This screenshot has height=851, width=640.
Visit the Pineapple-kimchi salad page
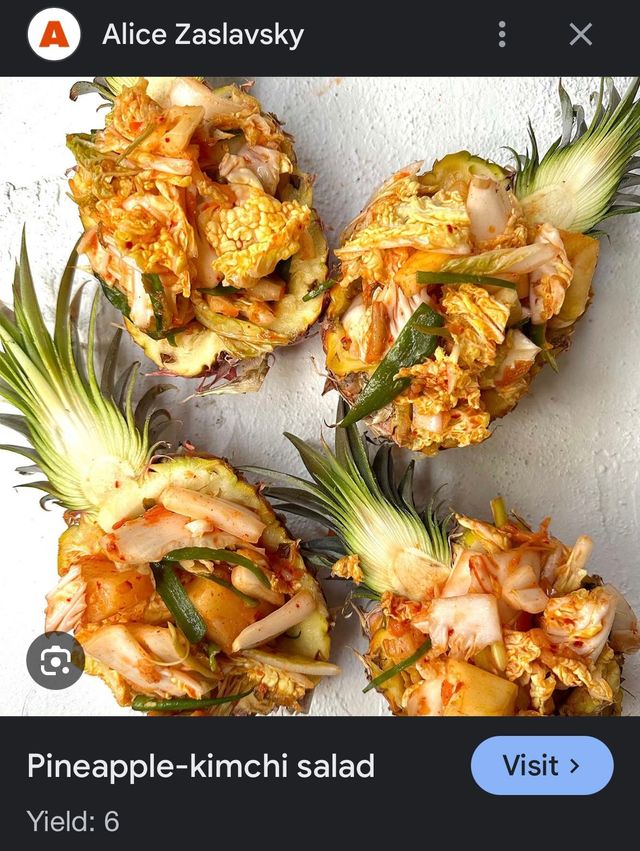pos(541,766)
